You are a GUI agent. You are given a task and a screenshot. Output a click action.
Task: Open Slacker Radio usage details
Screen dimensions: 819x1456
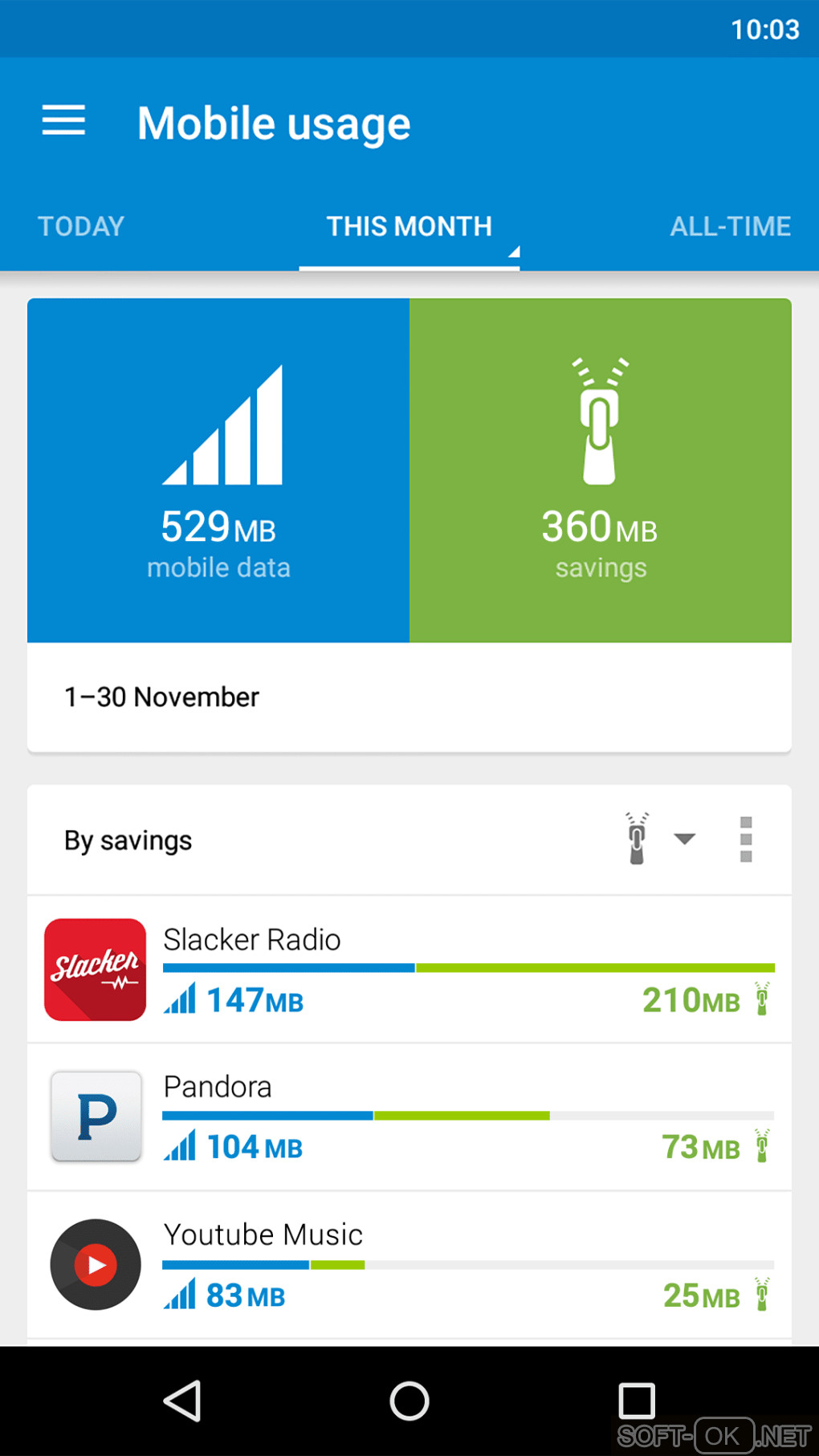tap(409, 970)
